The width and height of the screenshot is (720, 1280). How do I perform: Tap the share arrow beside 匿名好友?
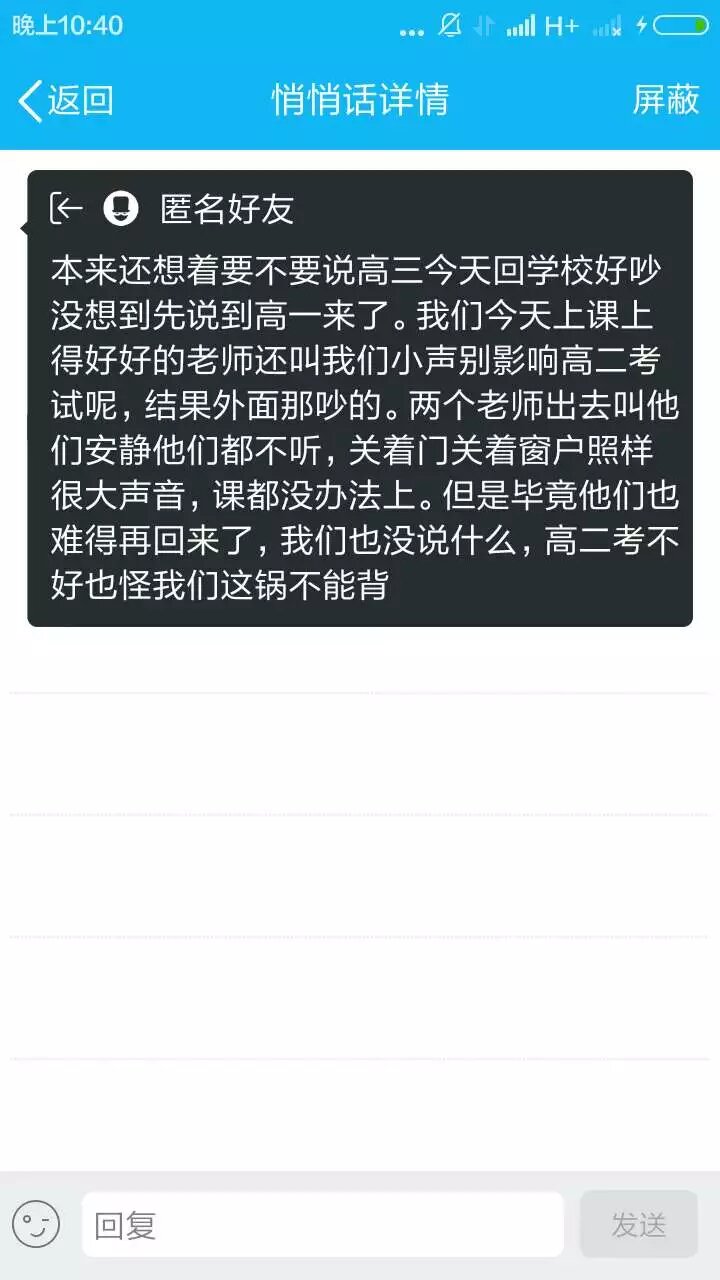pos(67,208)
